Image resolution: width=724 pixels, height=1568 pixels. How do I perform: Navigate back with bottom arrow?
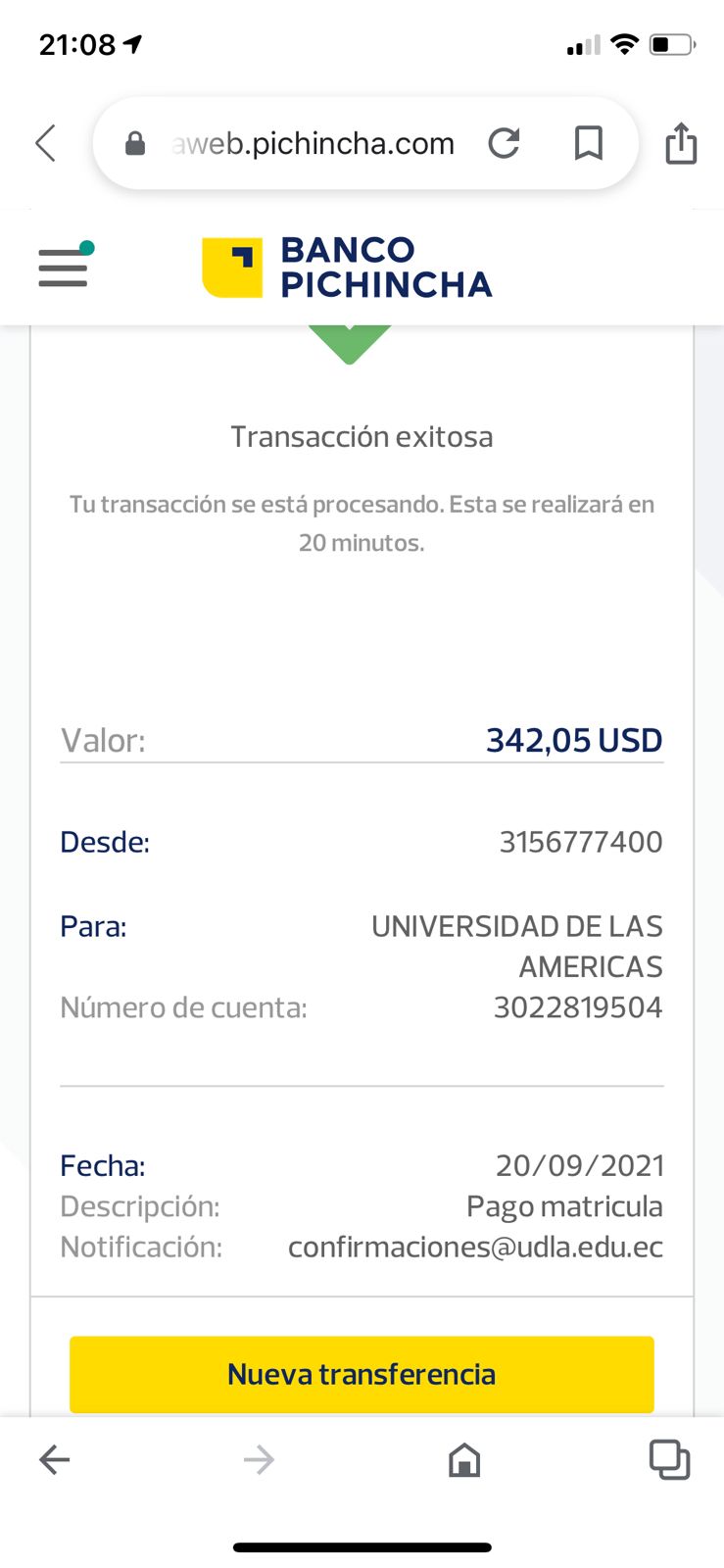55,1460
